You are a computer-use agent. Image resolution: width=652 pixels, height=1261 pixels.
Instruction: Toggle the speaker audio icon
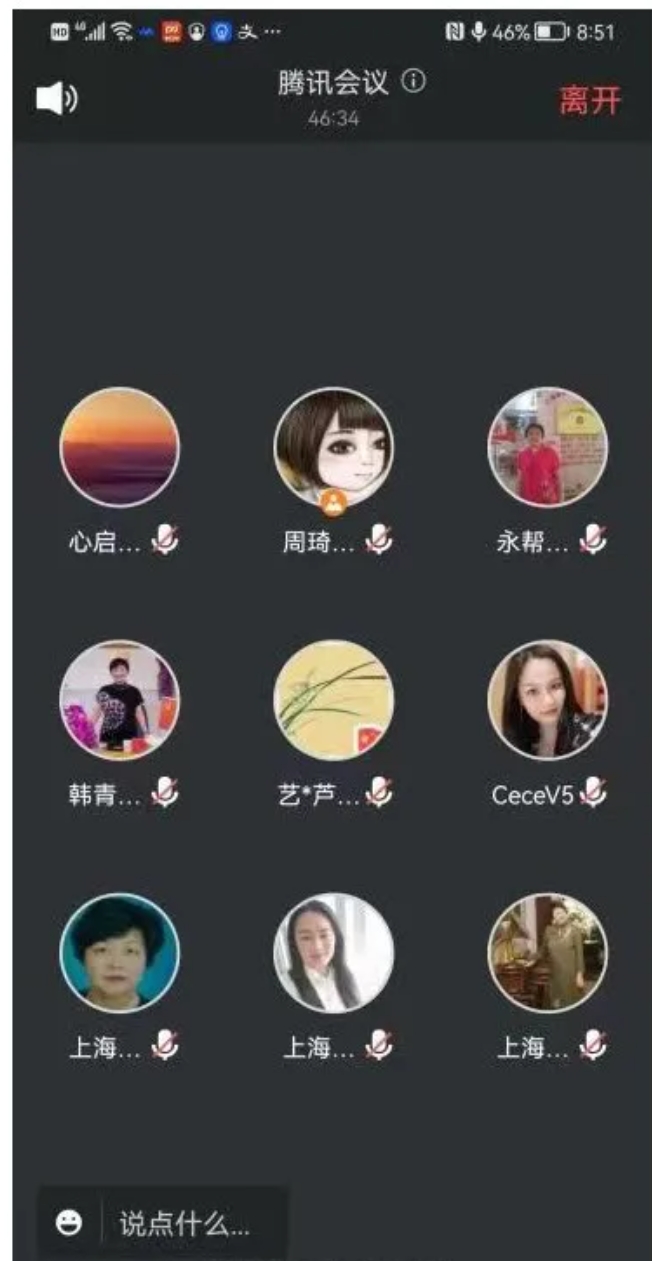click(56, 98)
